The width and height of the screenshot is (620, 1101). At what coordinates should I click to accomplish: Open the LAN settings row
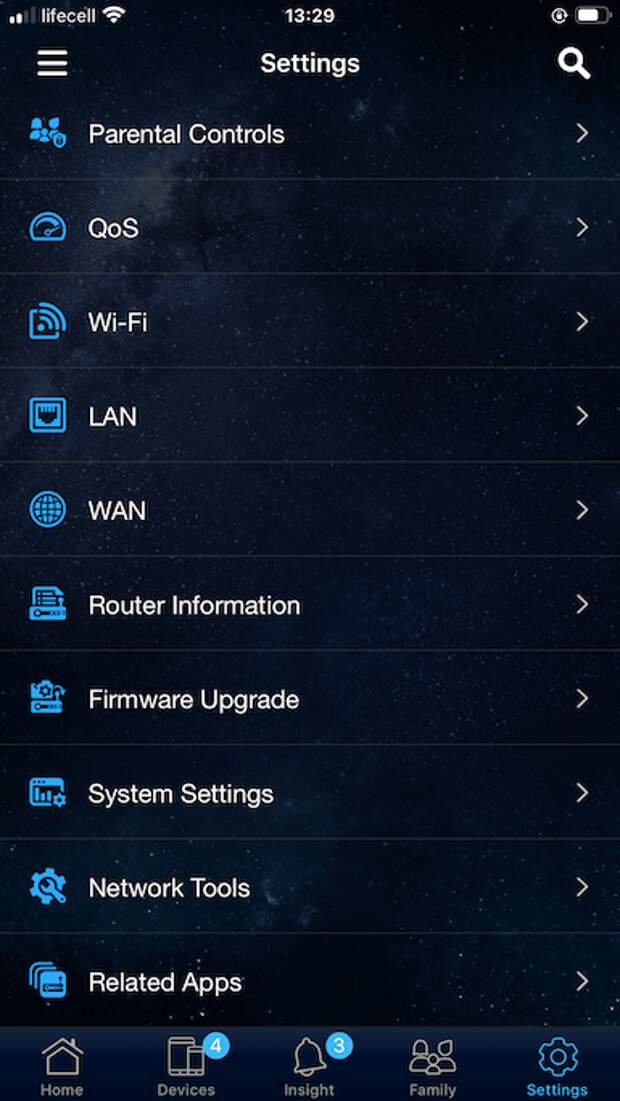[310, 416]
